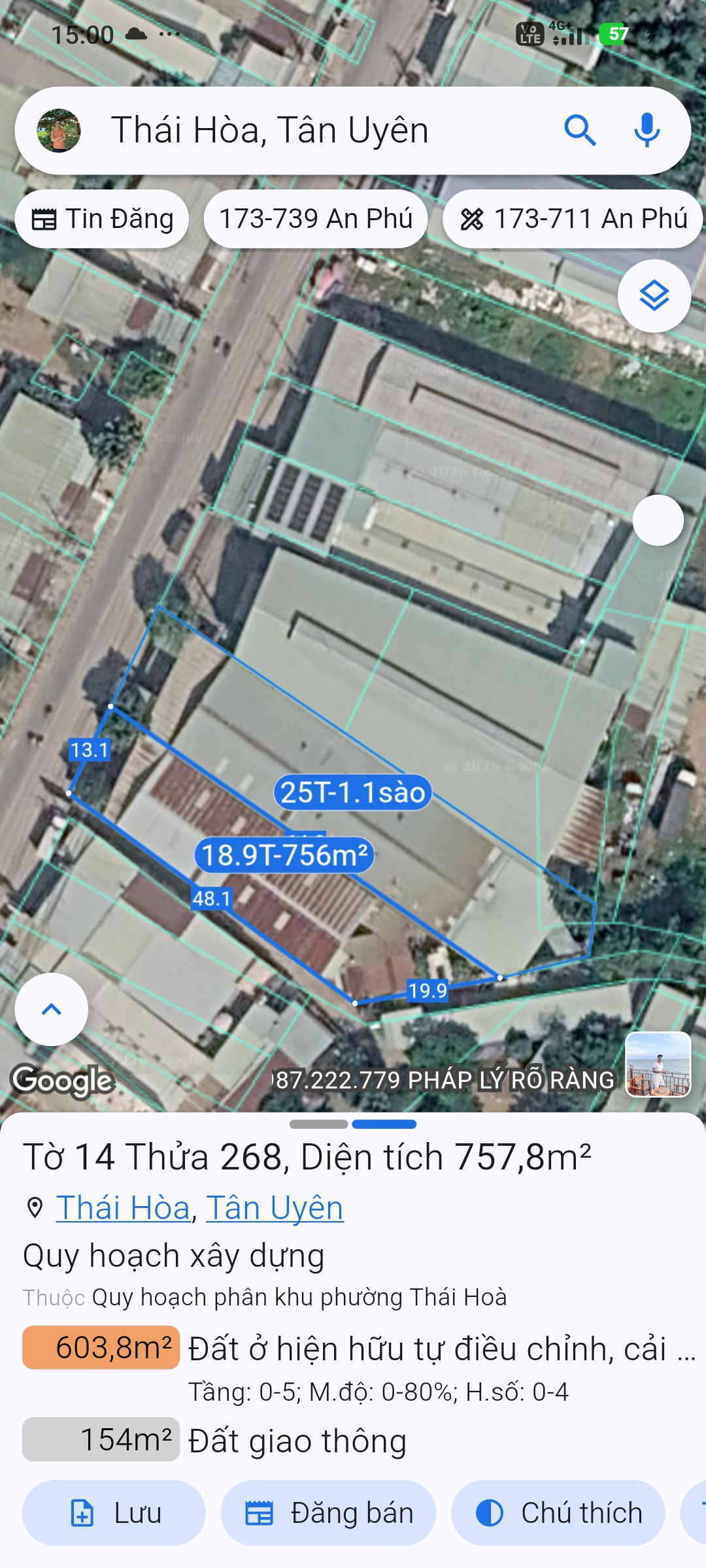Open the 18.9T-756m² listing label
The image size is (706, 1568).
pyautogui.click(x=284, y=855)
